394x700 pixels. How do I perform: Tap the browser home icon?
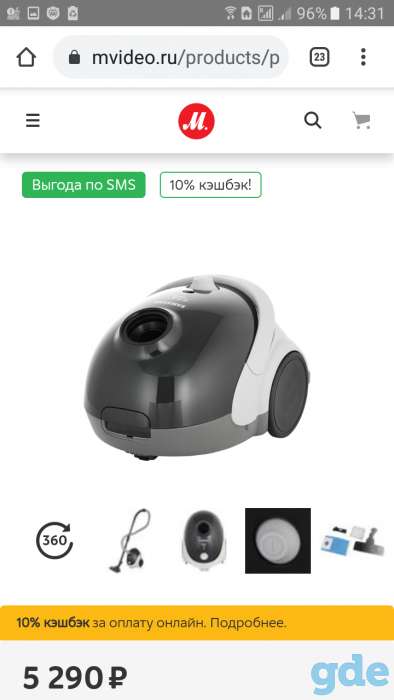click(26, 58)
